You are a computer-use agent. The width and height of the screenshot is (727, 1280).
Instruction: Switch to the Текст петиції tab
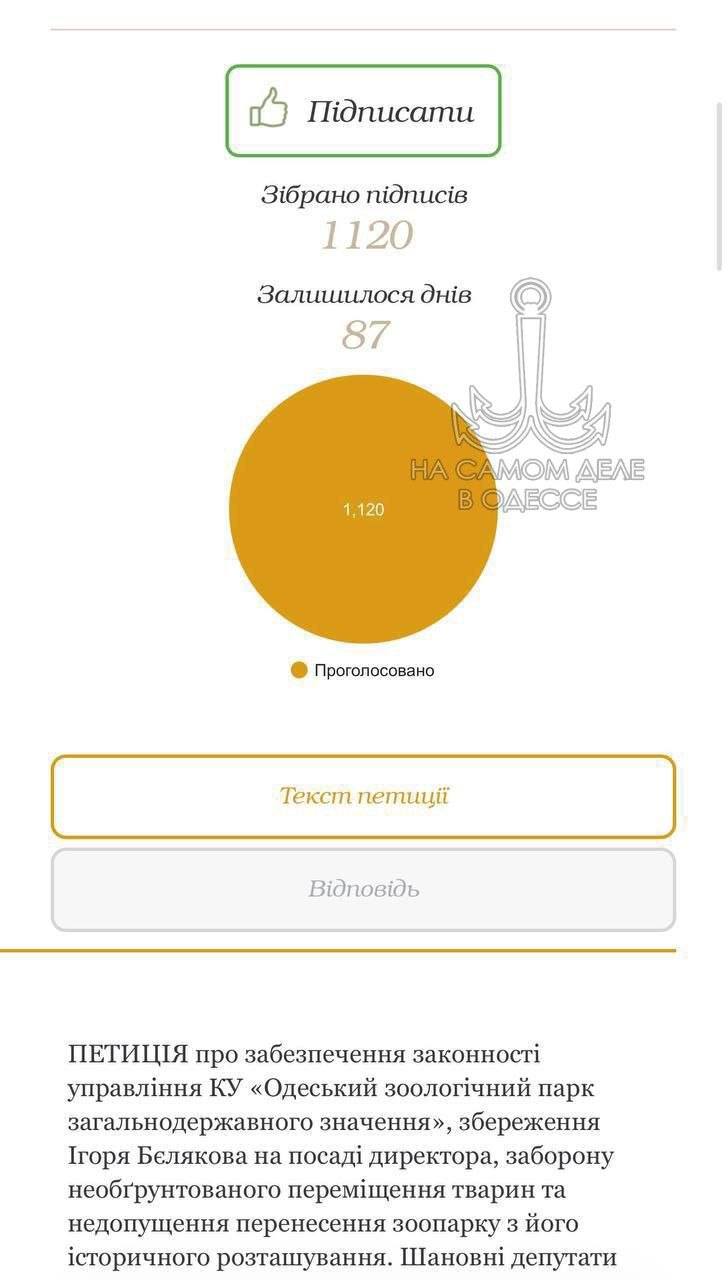tap(363, 796)
